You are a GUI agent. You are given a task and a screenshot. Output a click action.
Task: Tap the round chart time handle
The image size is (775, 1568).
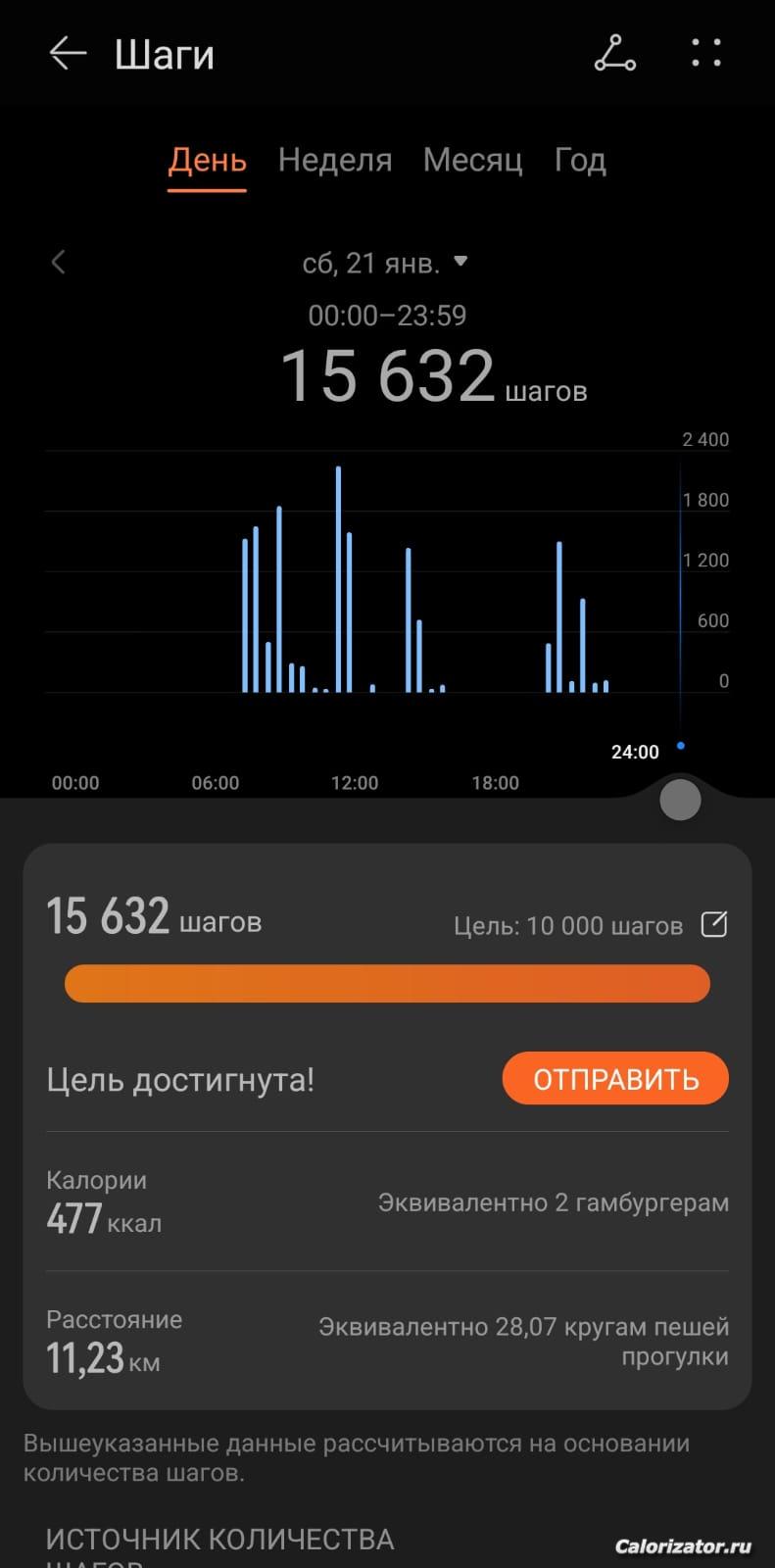pos(680,800)
